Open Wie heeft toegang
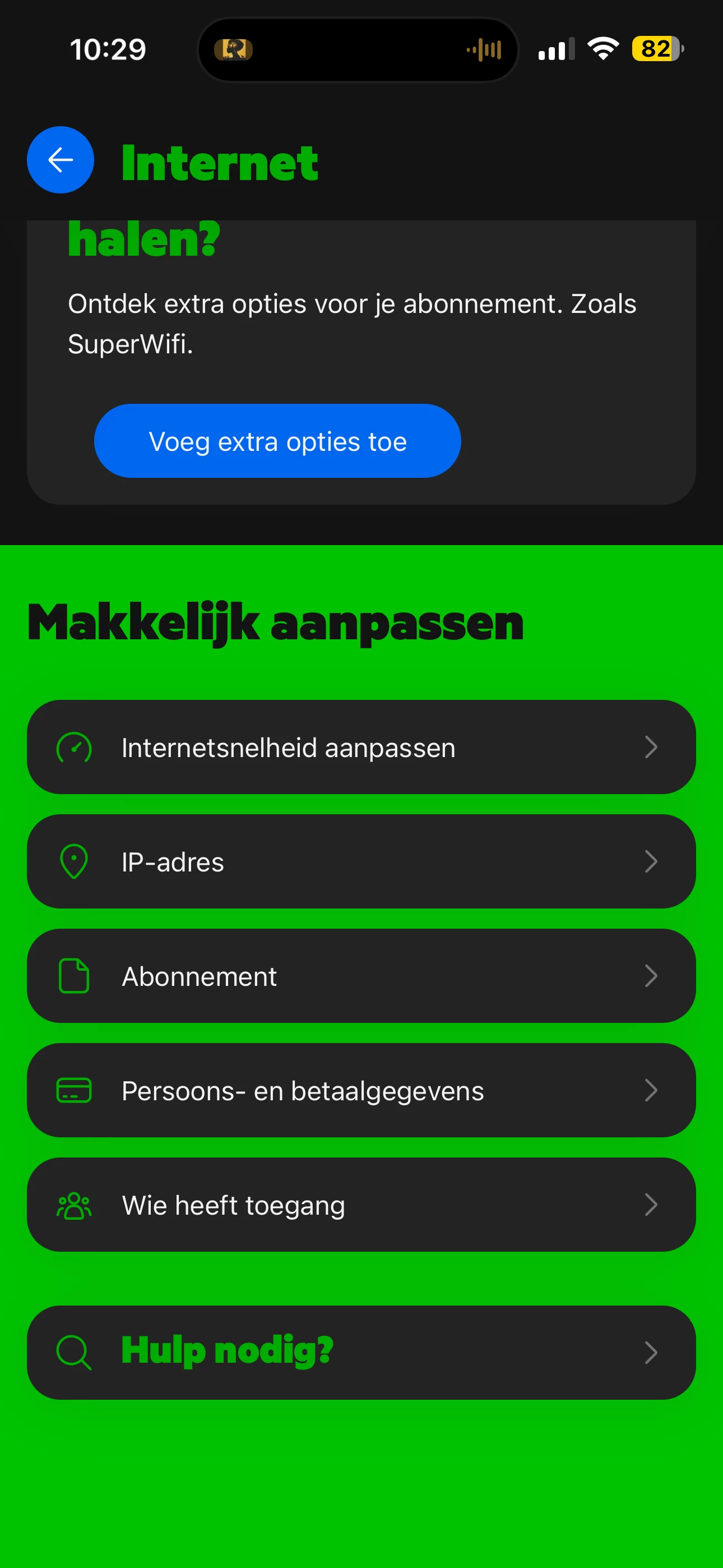This screenshot has height=1568, width=723. (361, 1205)
